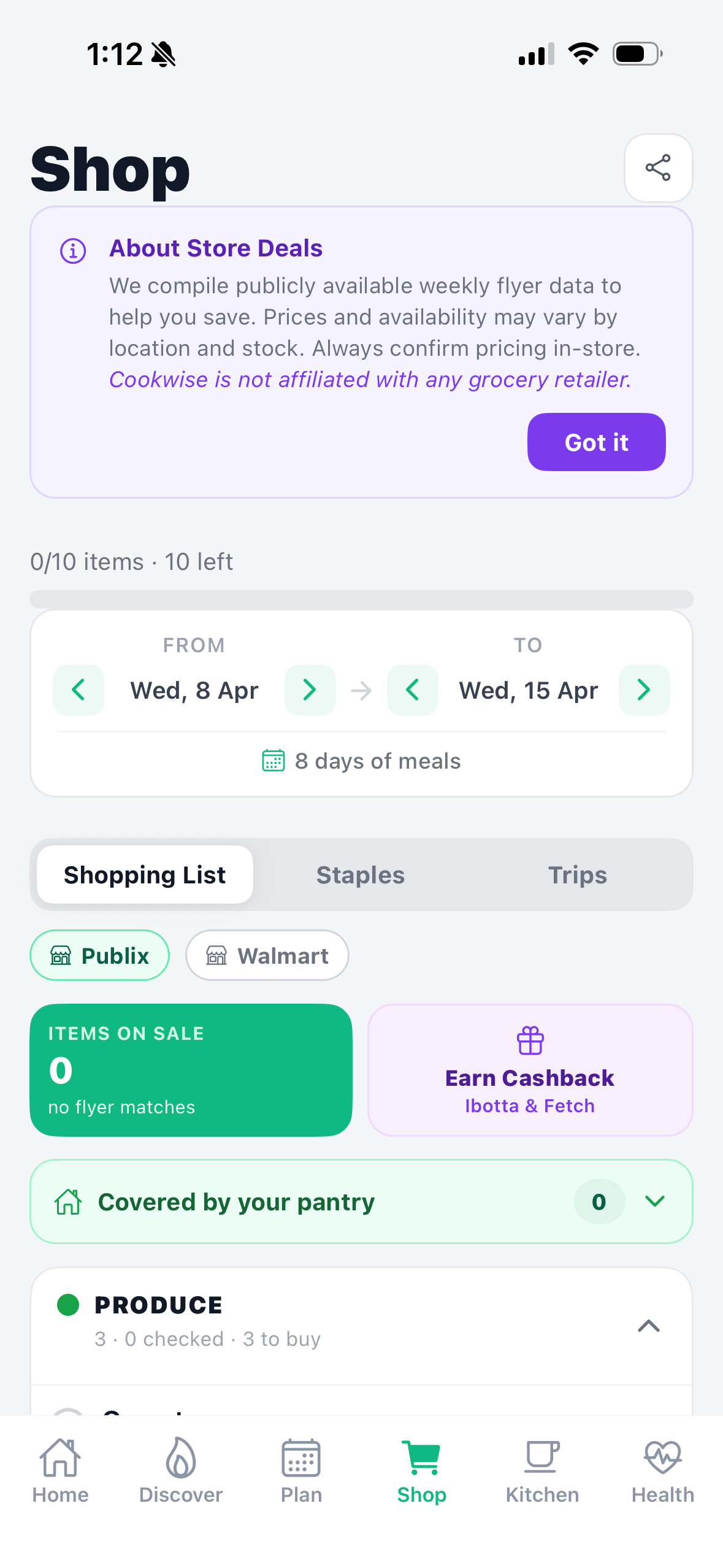This screenshot has height=1568, width=723.
Task: Choose the Publix store chip
Action: tap(100, 955)
